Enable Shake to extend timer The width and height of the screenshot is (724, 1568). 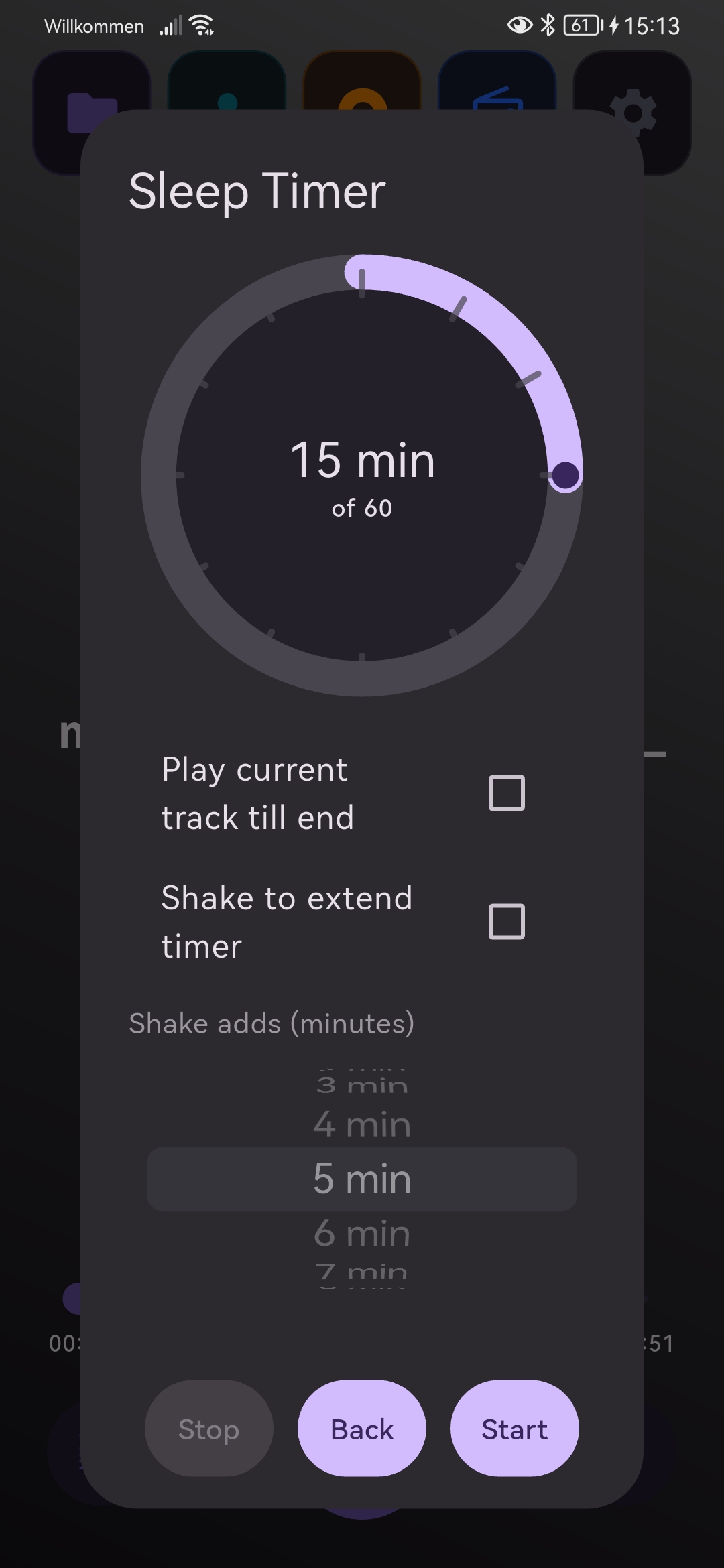[x=506, y=921]
